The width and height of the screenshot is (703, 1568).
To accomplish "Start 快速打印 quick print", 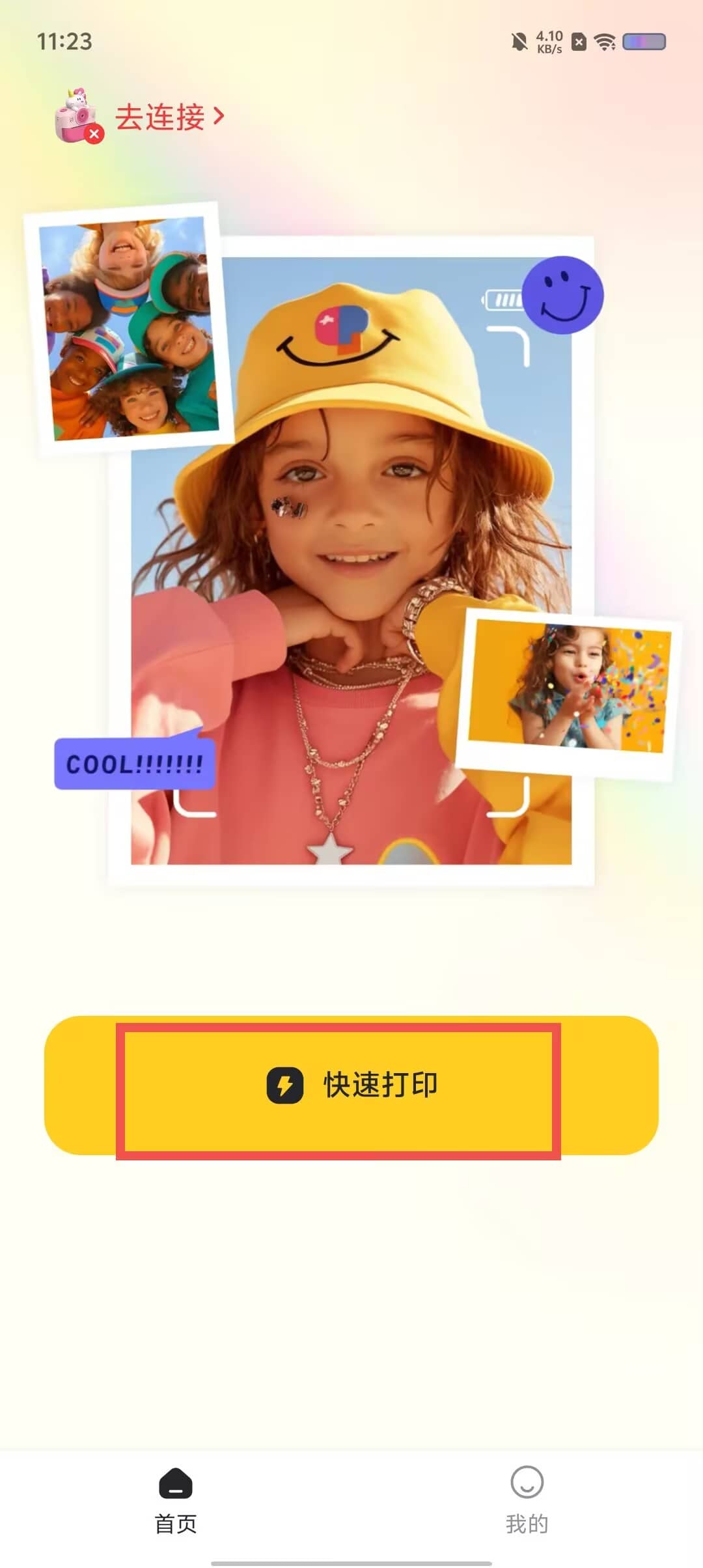I will (351, 1085).
